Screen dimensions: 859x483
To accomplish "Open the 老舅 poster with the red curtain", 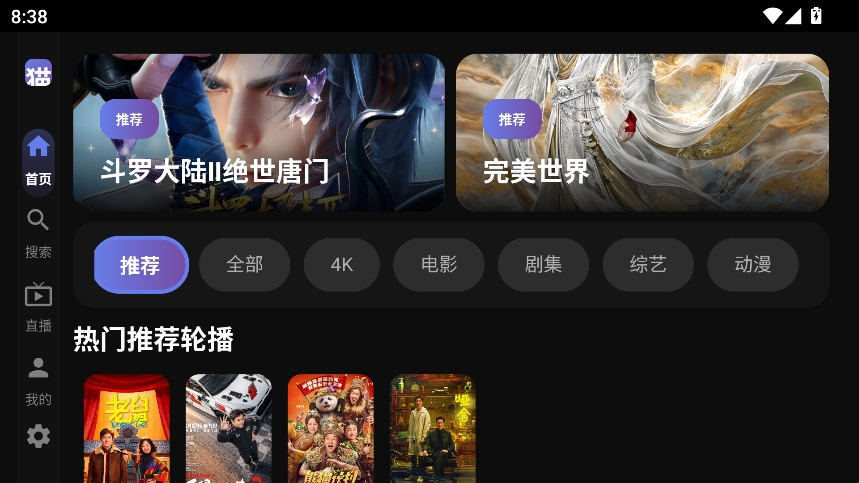I will [127, 428].
